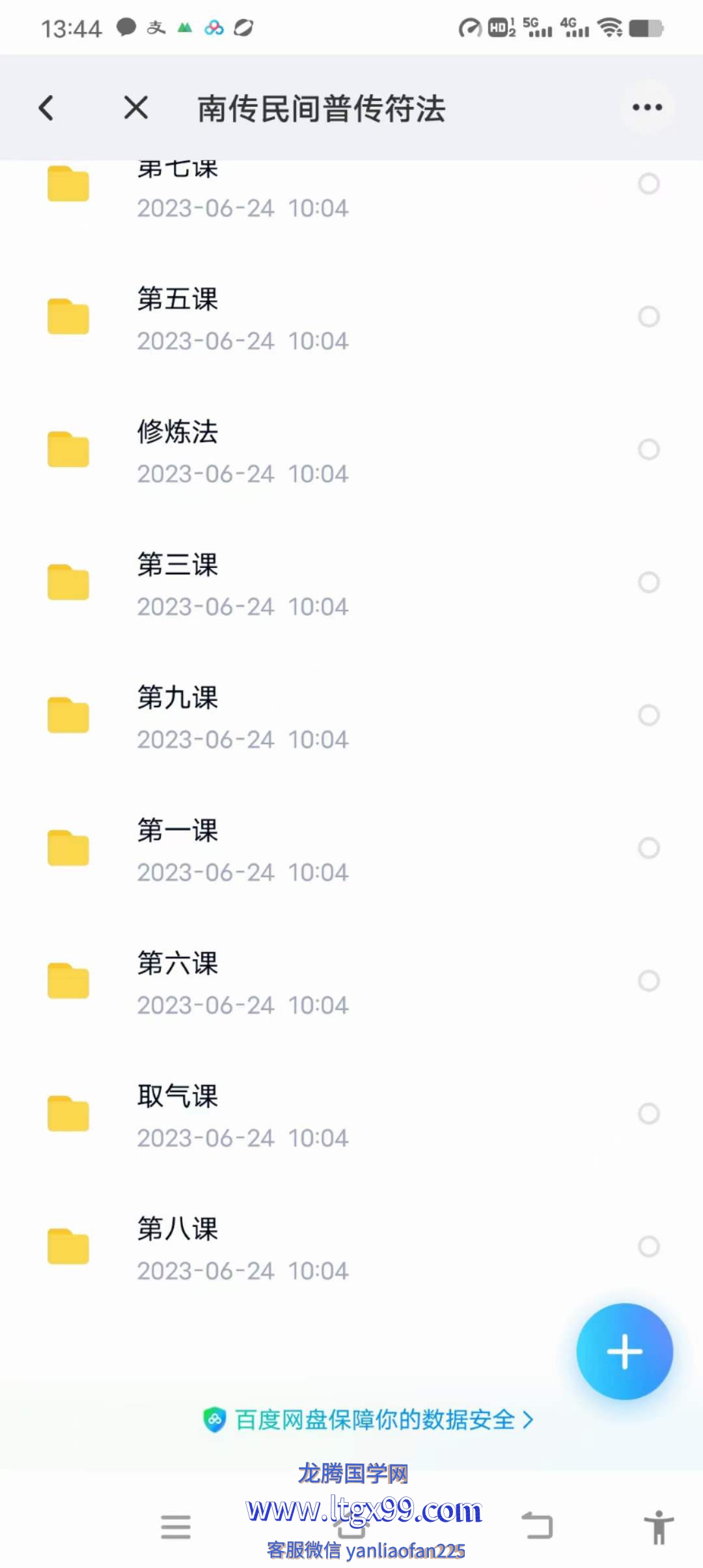Tap the system back button in navigation bar
The height and width of the screenshot is (1568, 703).
tap(537, 1525)
